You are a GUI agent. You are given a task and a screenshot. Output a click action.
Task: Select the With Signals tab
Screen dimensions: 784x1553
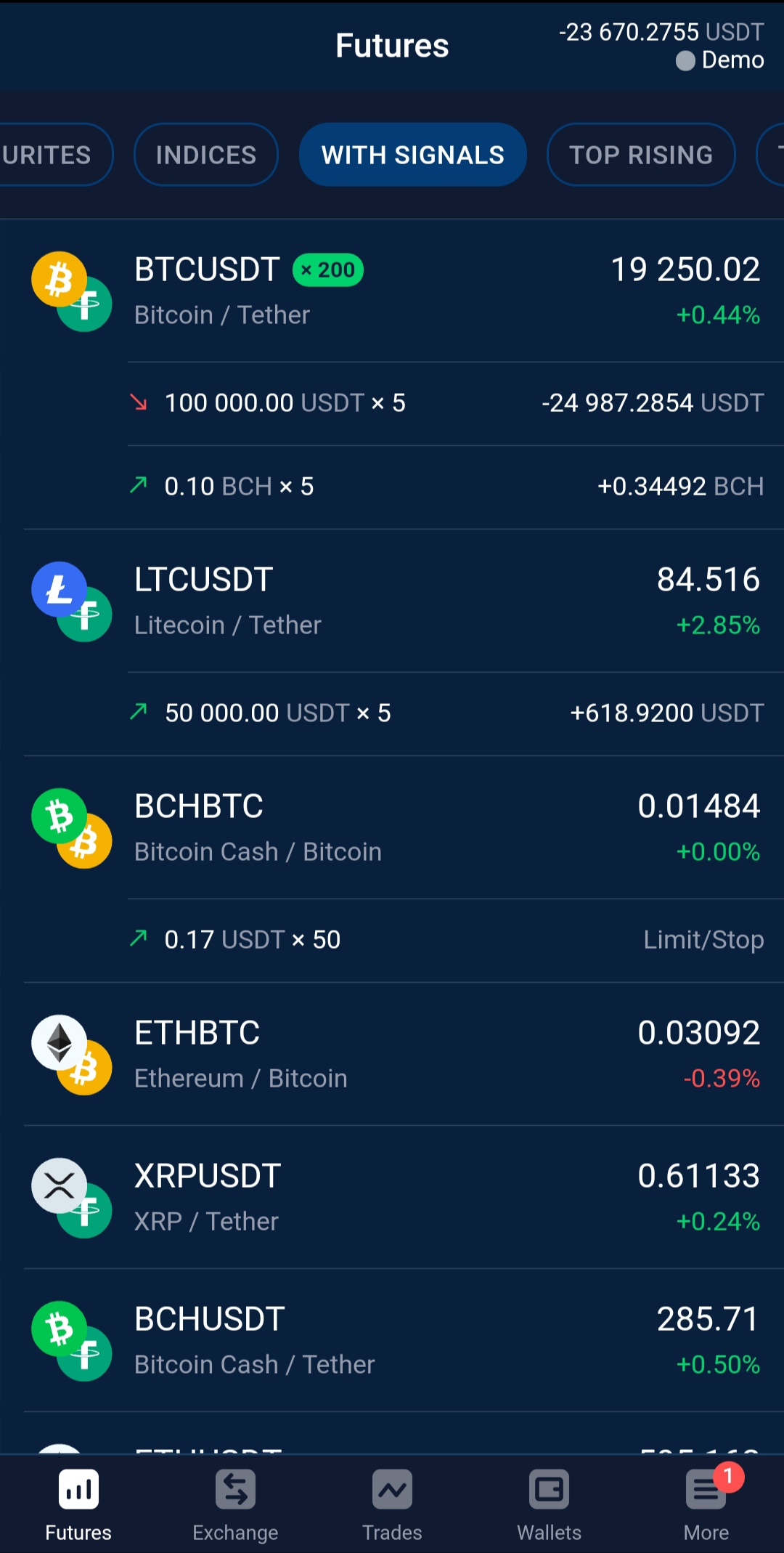(412, 155)
